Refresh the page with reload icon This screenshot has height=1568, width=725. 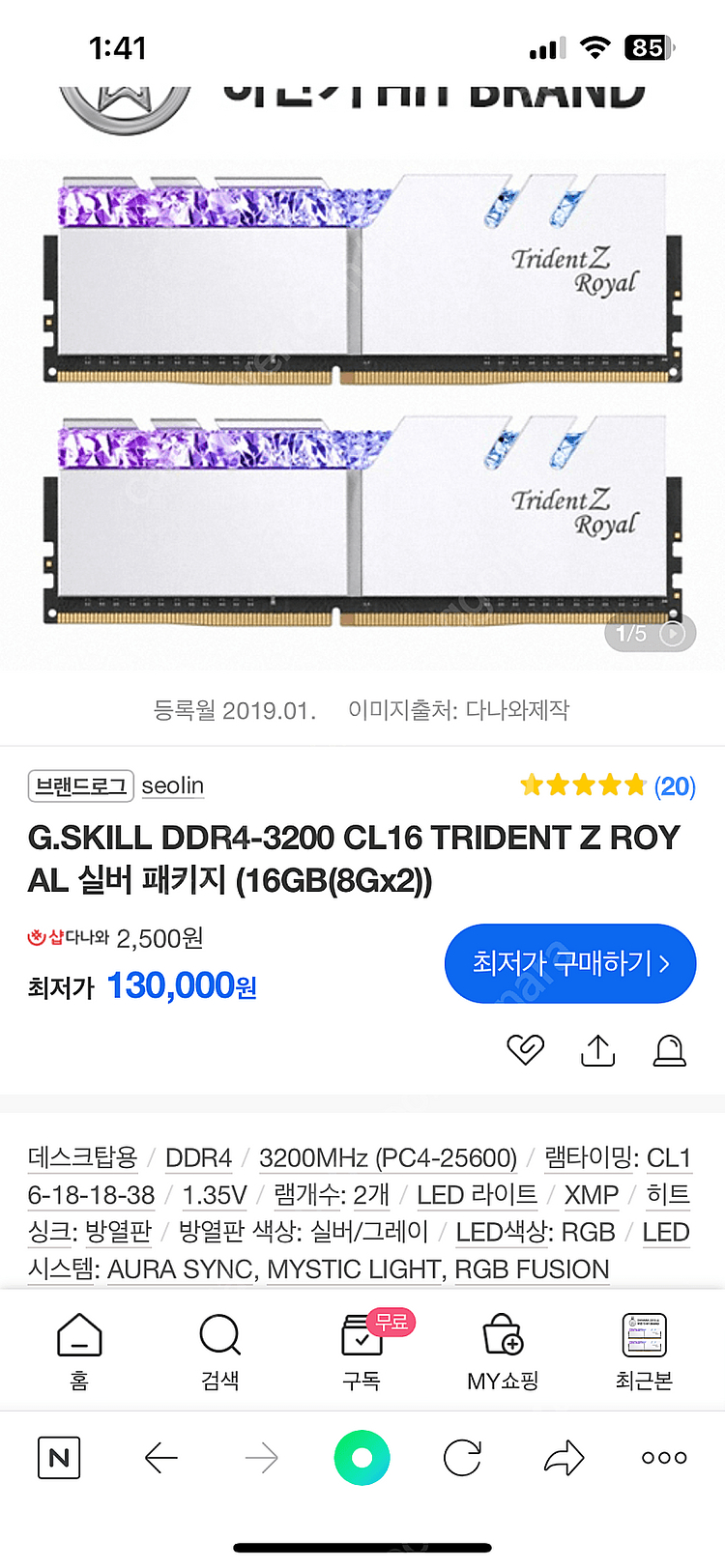coord(461,1459)
